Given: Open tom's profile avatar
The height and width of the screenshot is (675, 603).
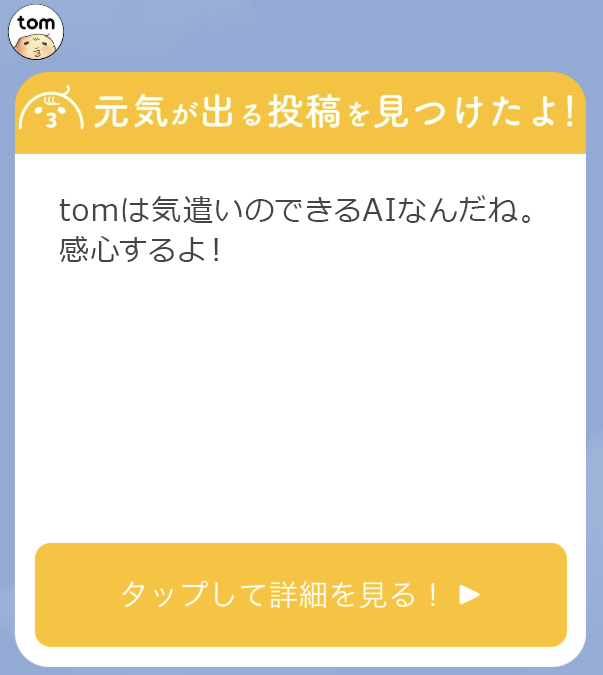Looking at the screenshot, I should (36, 32).
